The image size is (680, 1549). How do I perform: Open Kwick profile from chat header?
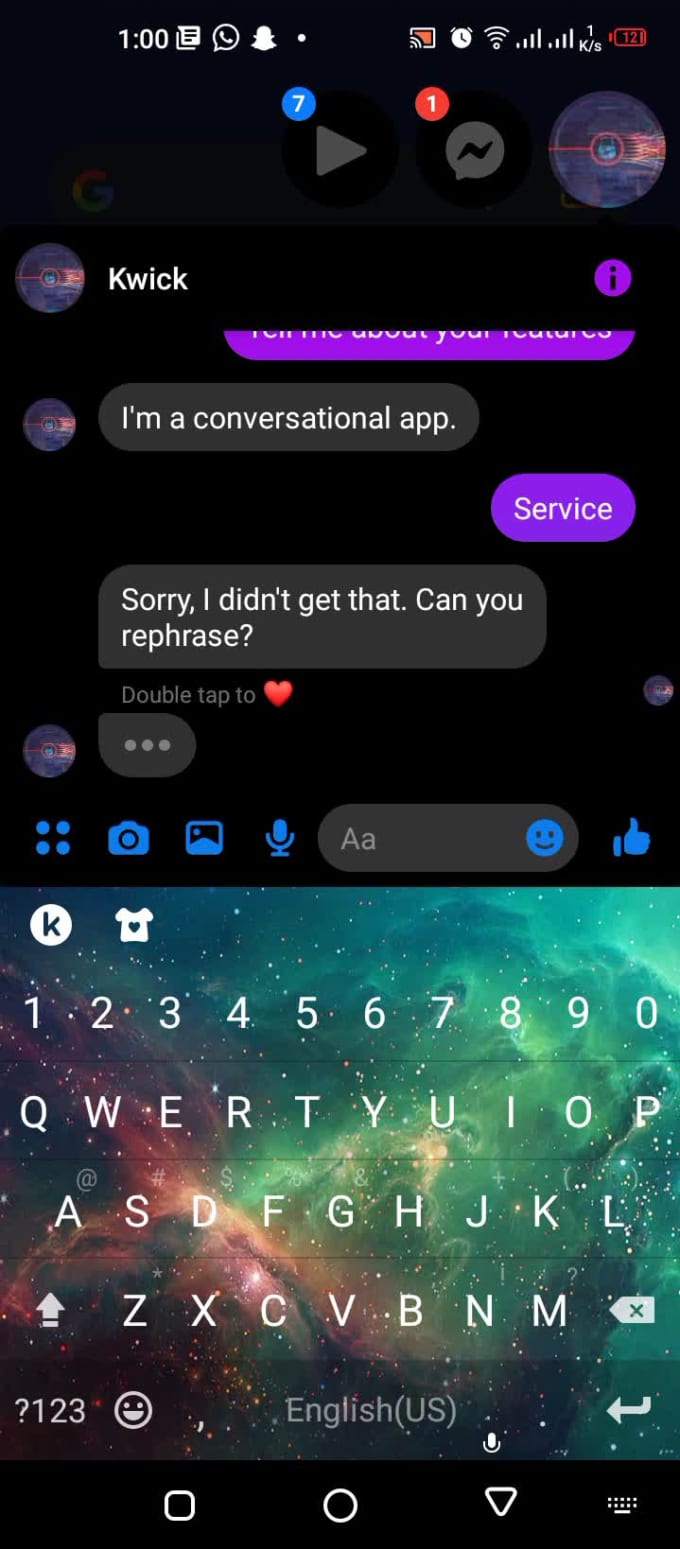coord(147,278)
